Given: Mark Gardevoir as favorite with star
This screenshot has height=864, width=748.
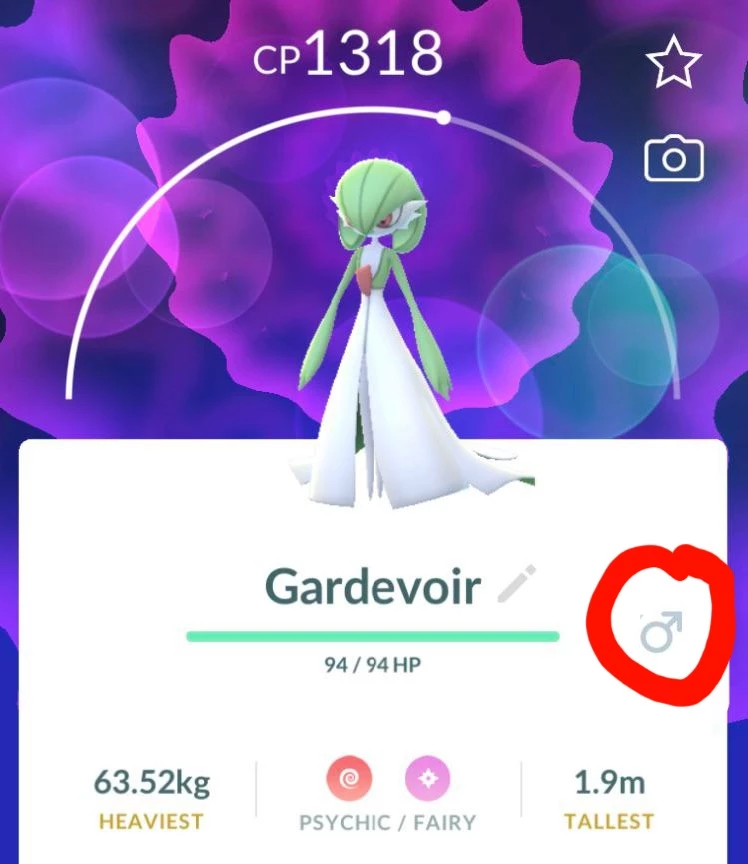Looking at the screenshot, I should point(674,64).
